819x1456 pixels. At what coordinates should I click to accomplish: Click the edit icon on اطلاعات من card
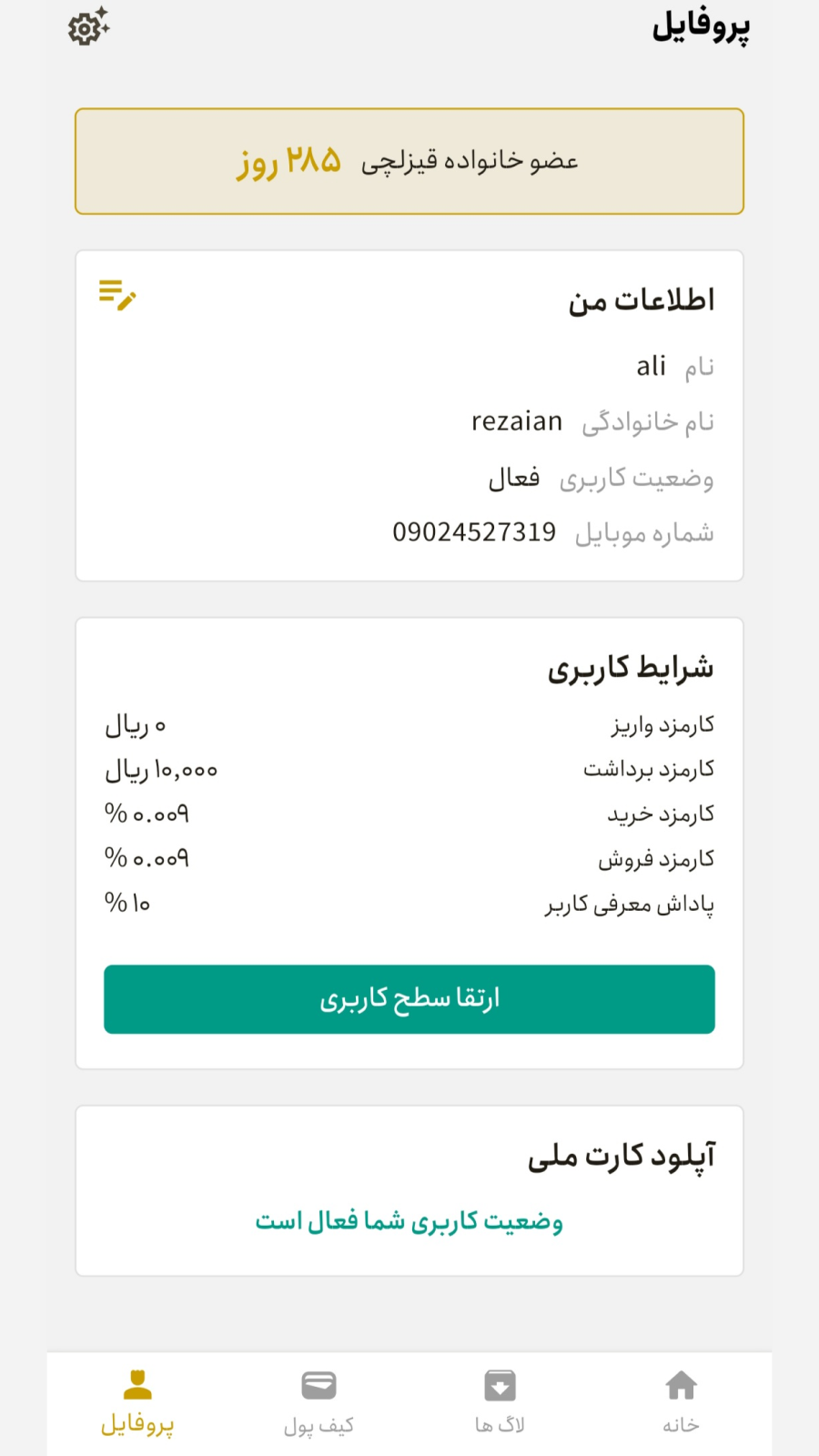point(116,297)
